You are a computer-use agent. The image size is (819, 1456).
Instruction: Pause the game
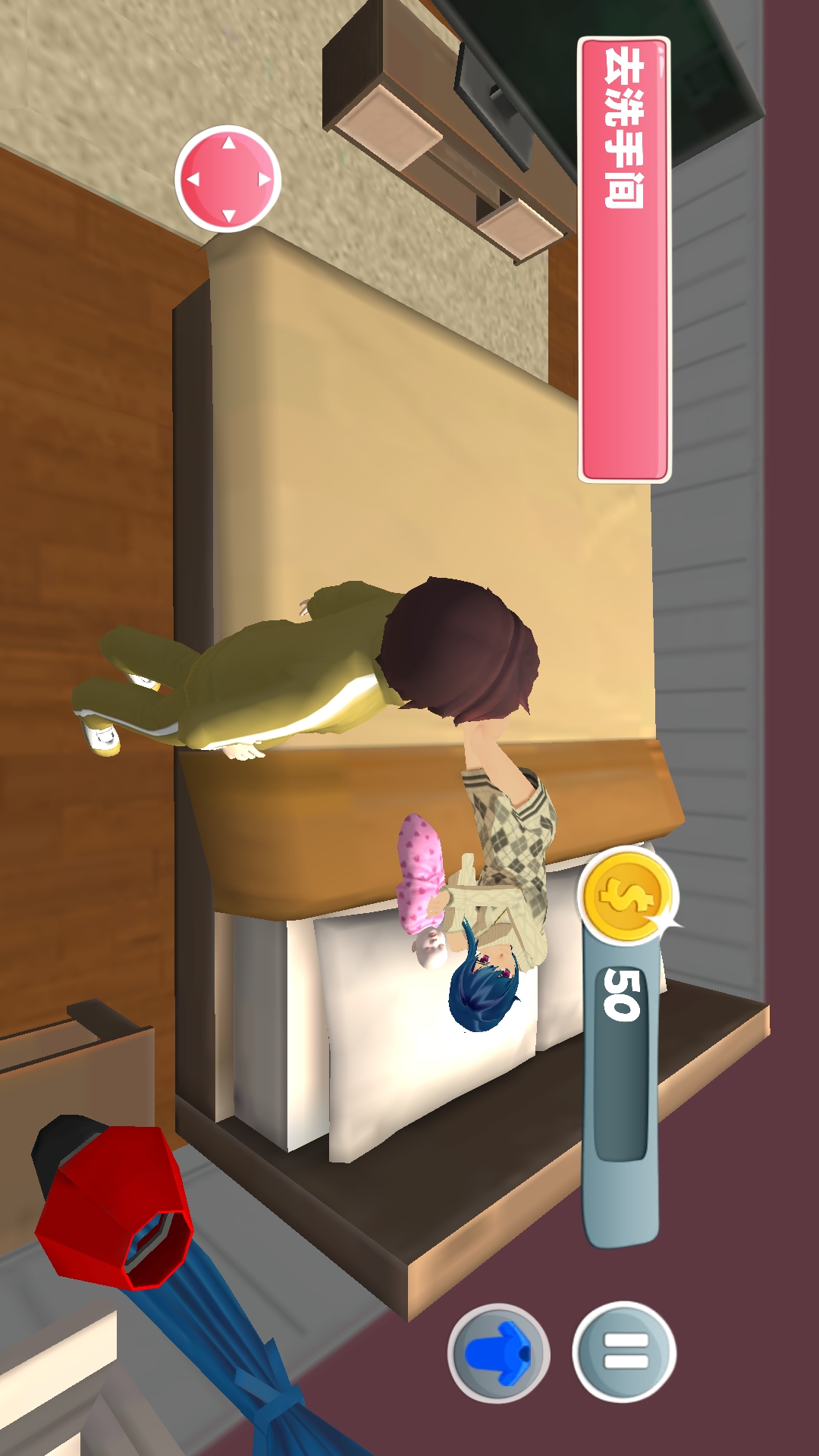(625, 1351)
